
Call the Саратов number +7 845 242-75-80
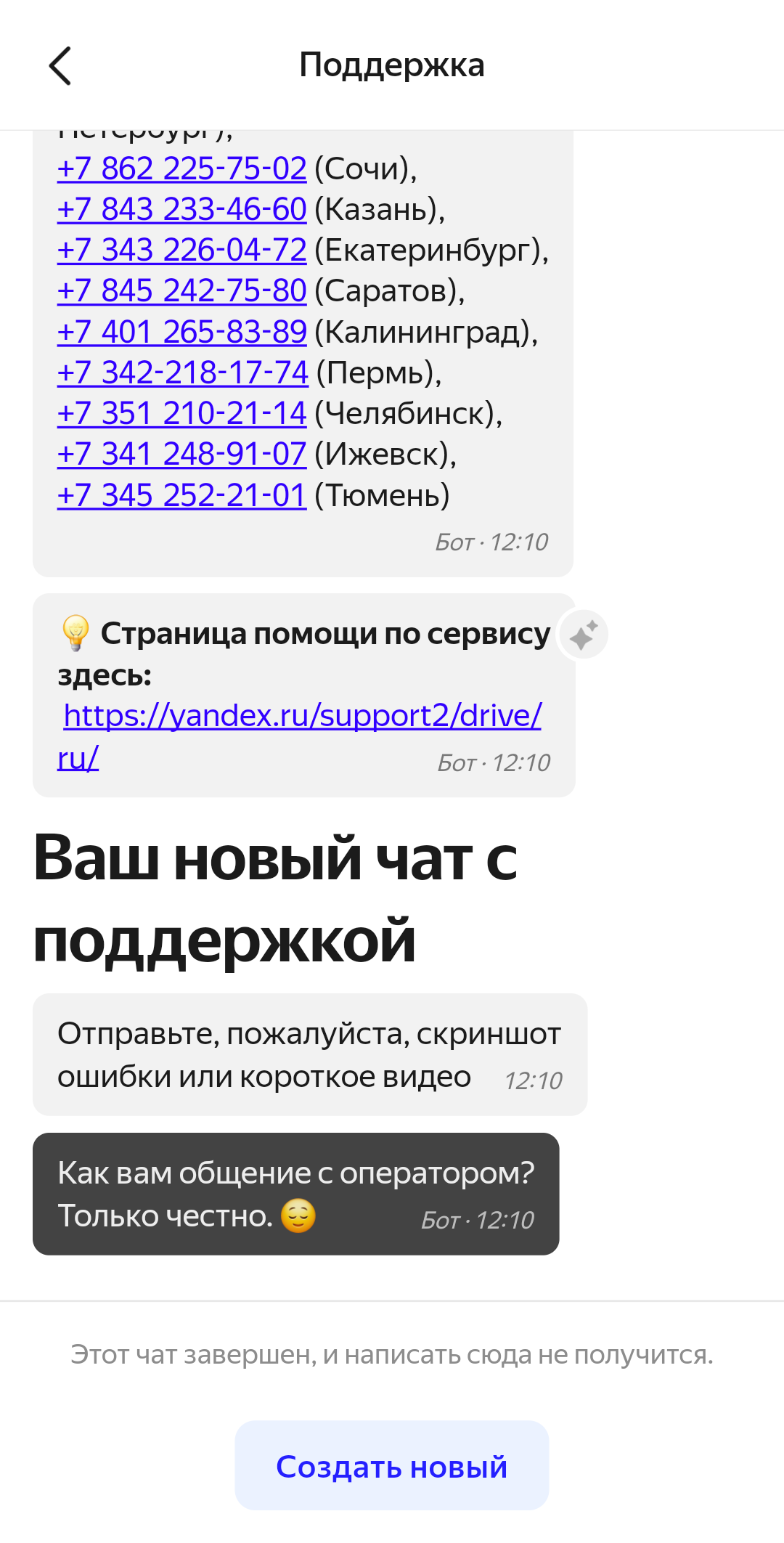[x=181, y=290]
